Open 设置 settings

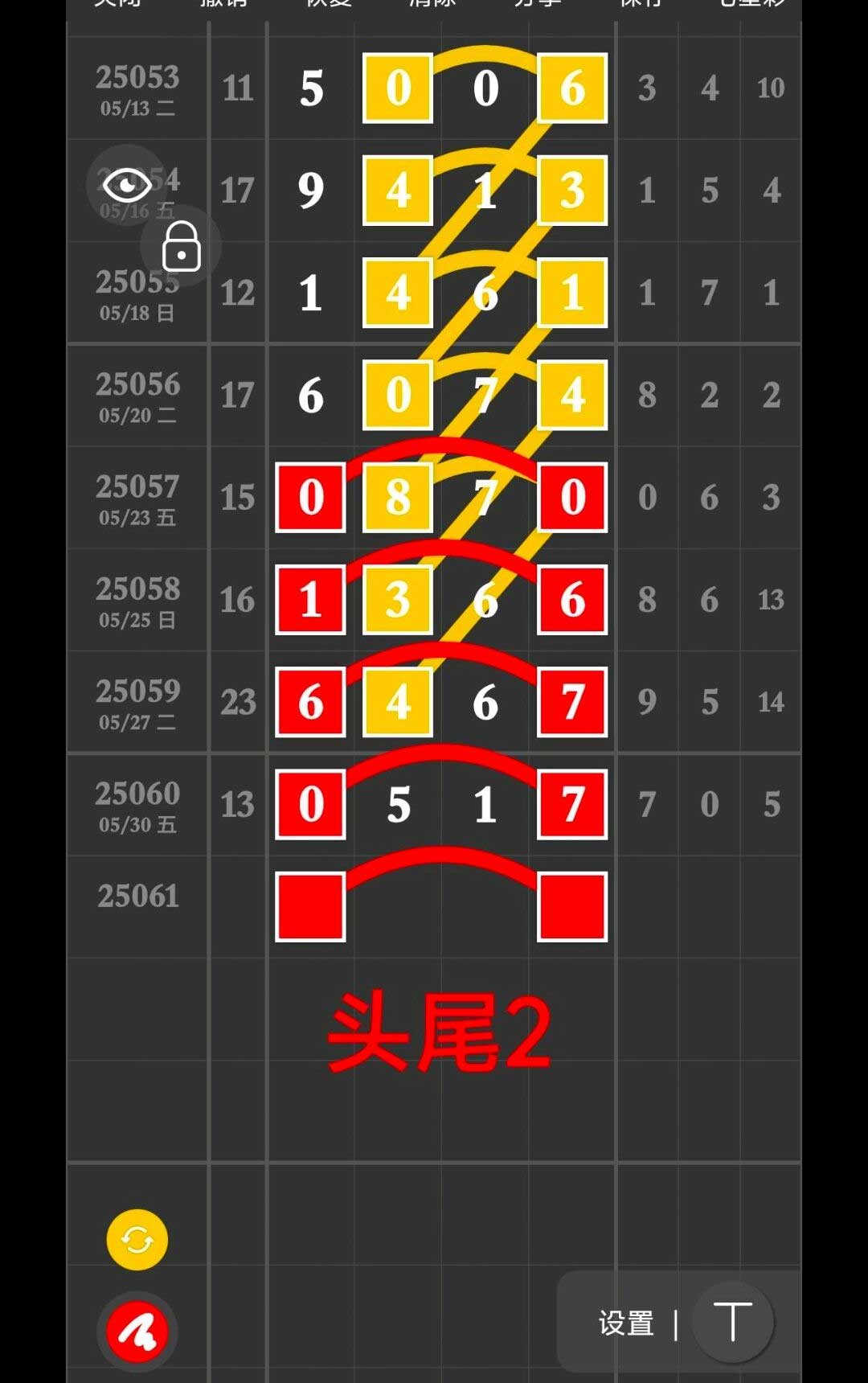625,1323
